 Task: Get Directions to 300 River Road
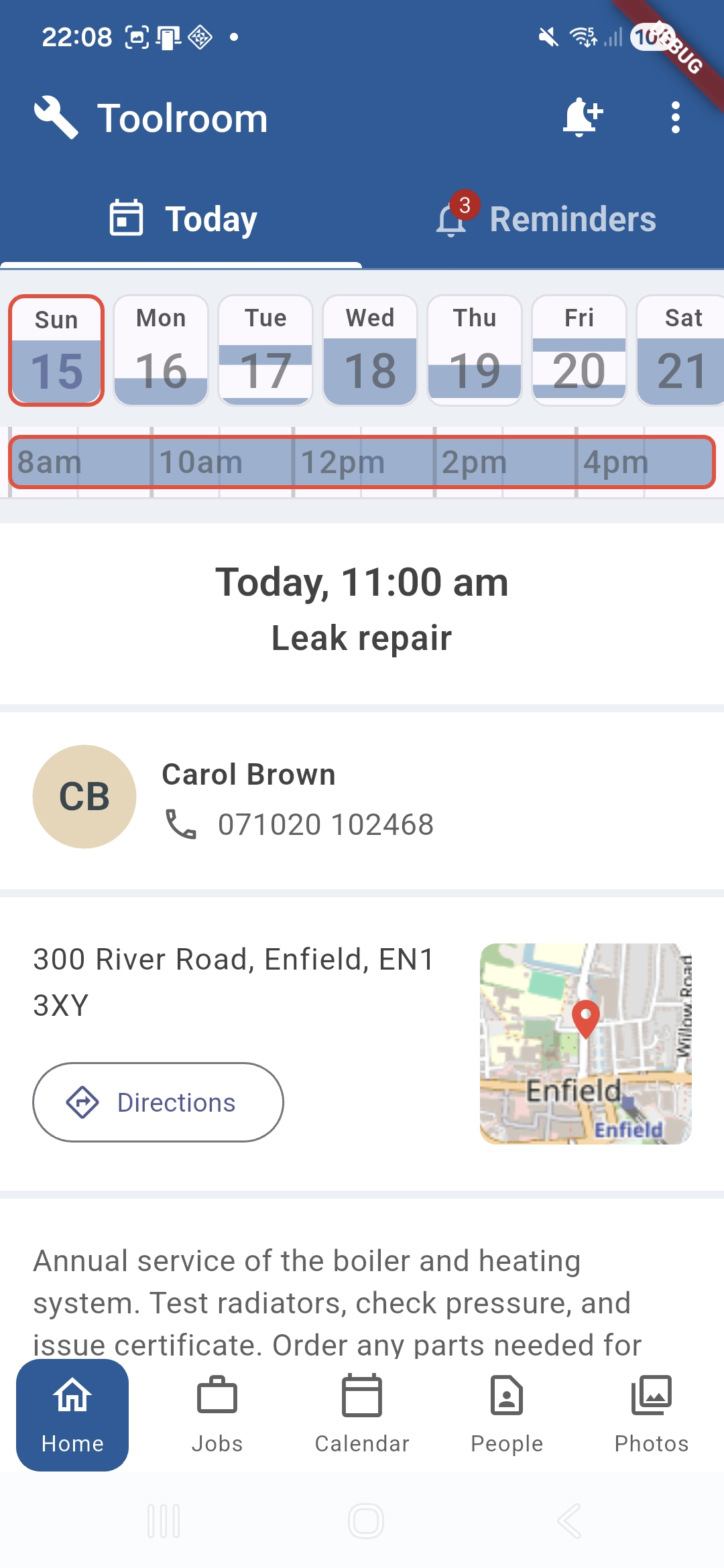(158, 1102)
